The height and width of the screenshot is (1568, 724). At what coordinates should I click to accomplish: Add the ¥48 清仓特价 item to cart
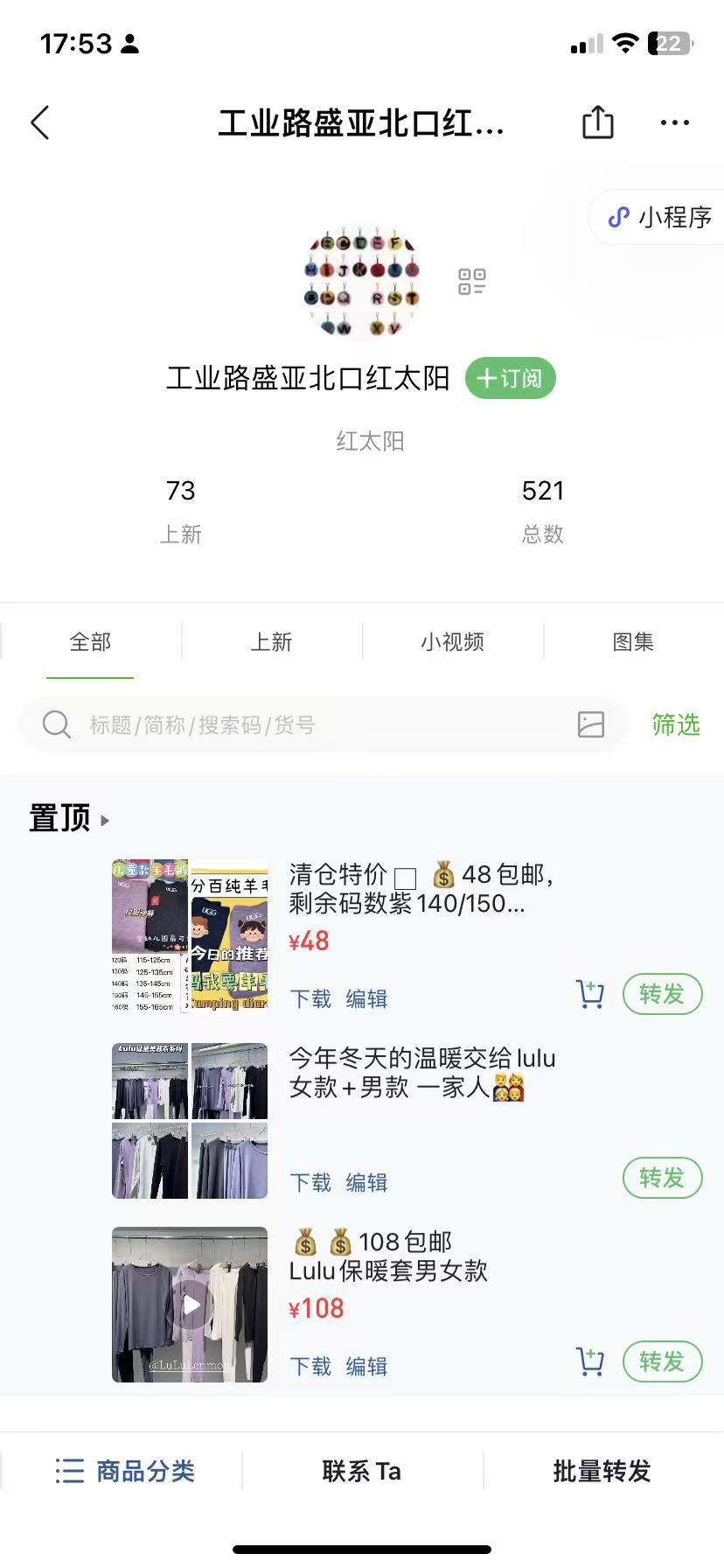pyautogui.click(x=590, y=994)
